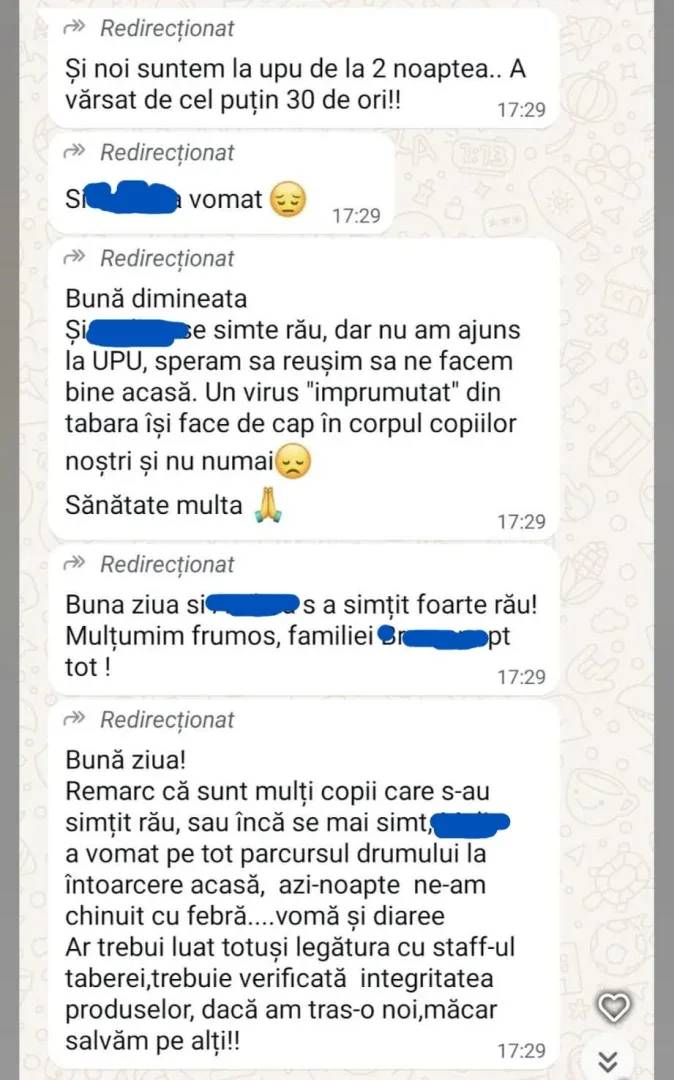674x1080 pixels.
Task: Jump to latest messages with double-chevron button
Action: [x=607, y=1061]
